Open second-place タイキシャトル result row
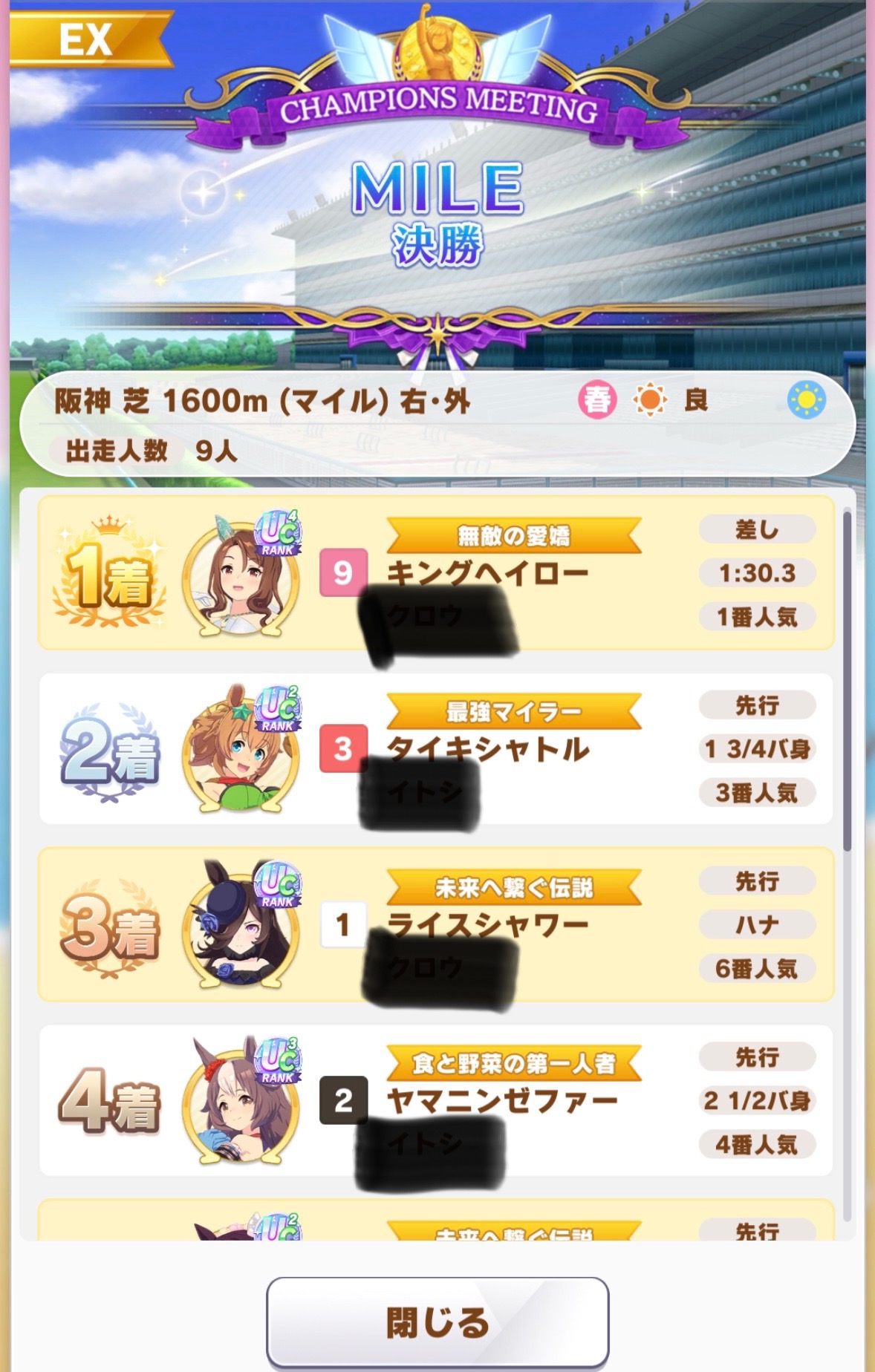The image size is (875, 1372). pos(435,748)
